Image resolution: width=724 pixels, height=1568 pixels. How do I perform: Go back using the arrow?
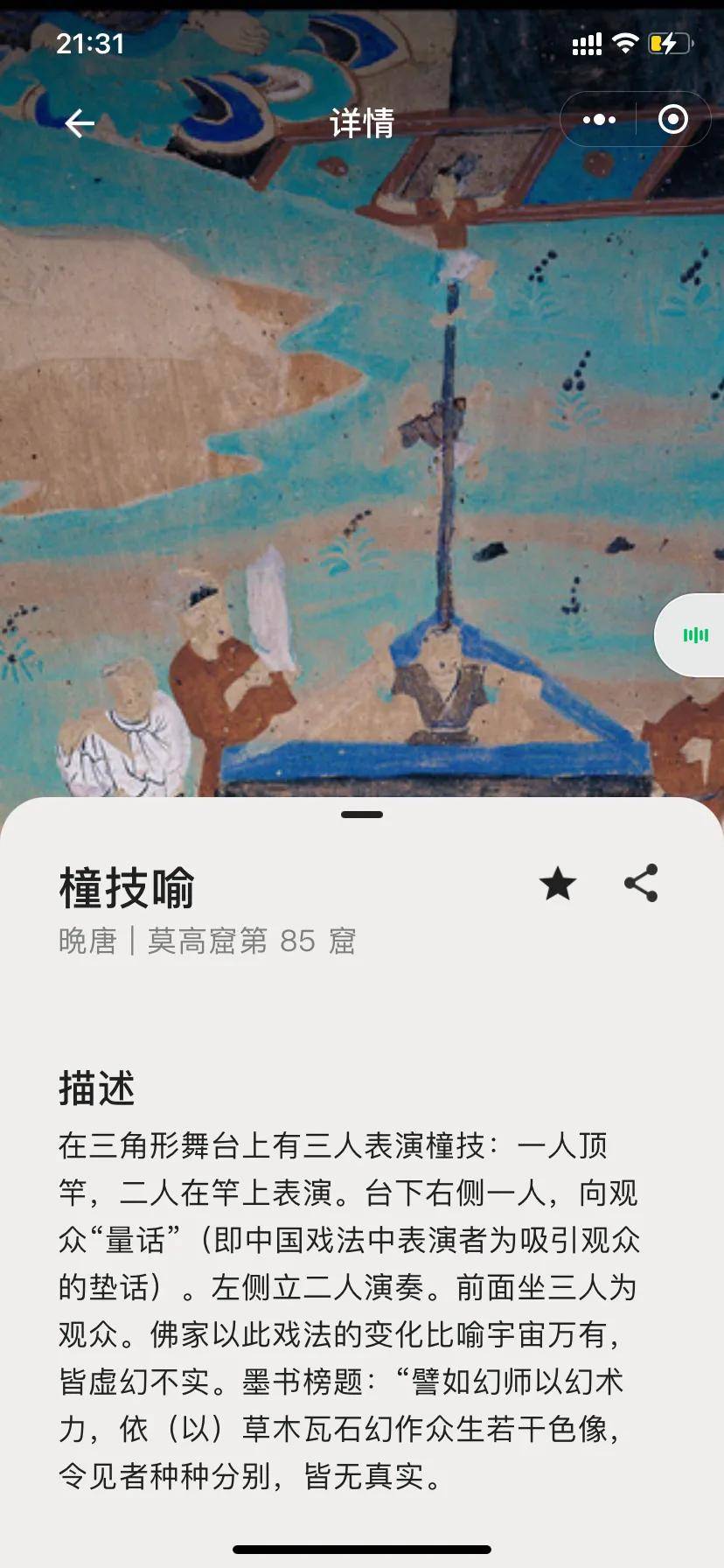pyautogui.click(x=80, y=122)
